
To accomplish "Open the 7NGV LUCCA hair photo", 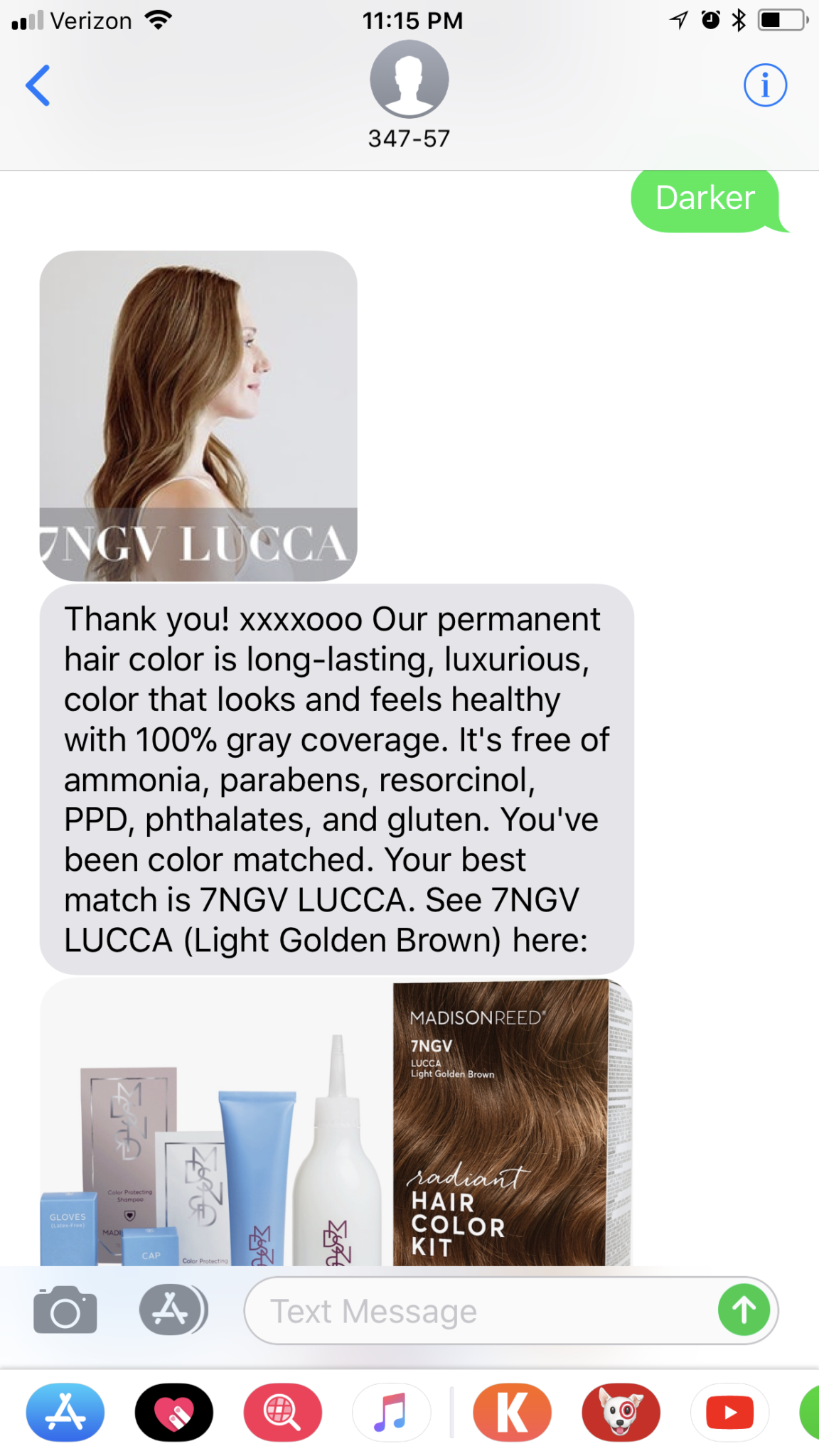I will pyautogui.click(x=198, y=416).
